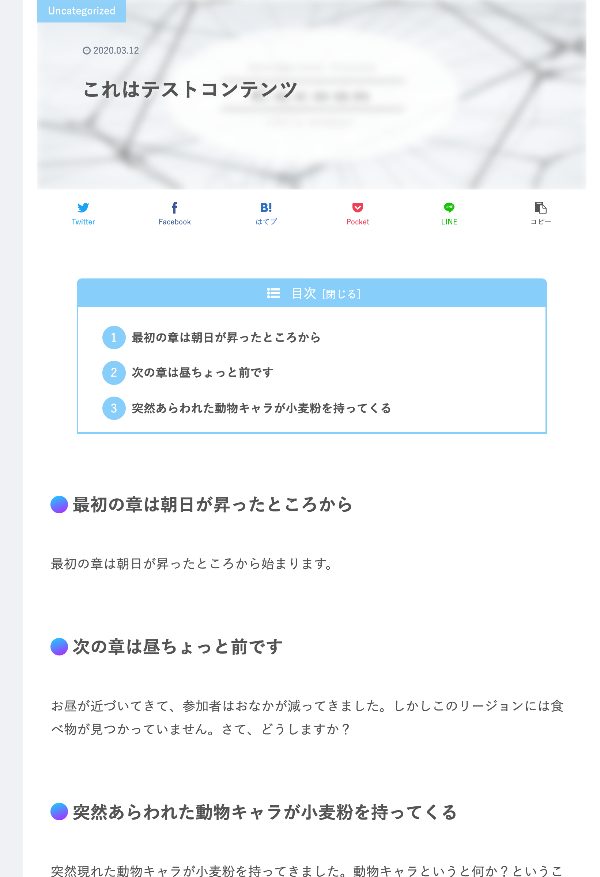Share this post on Twitter
Screen dimensions: 600x877
83,213
